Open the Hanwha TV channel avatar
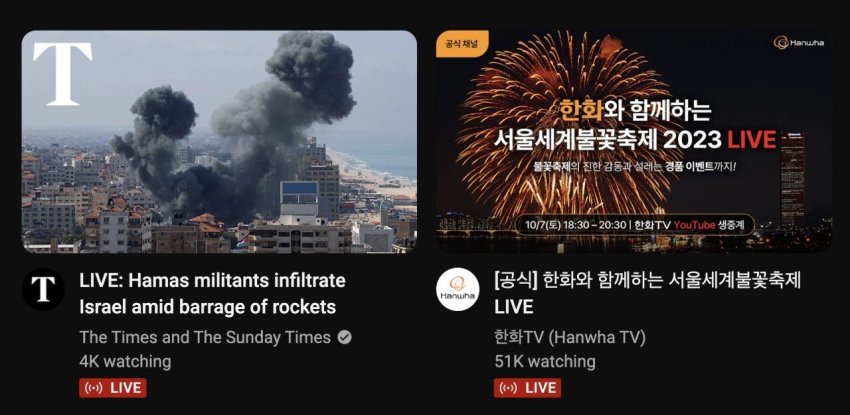 458,290
